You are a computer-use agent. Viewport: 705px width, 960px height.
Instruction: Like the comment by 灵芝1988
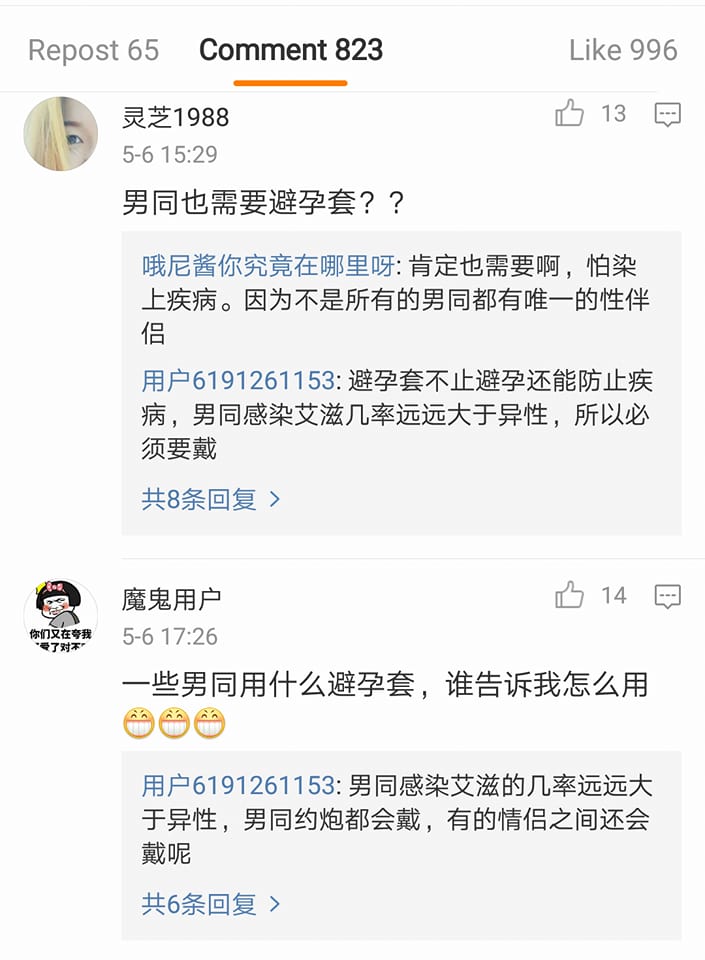570,114
